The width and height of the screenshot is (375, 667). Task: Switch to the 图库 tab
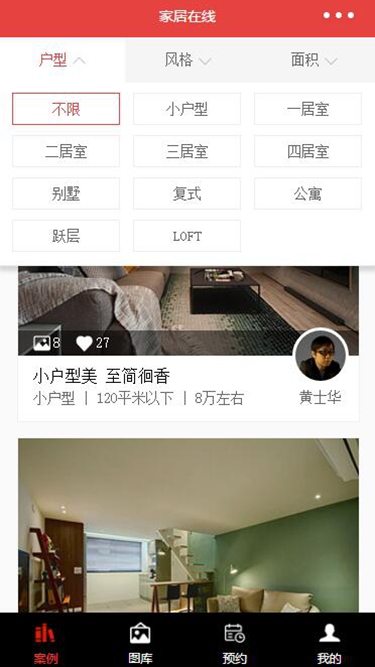140,641
